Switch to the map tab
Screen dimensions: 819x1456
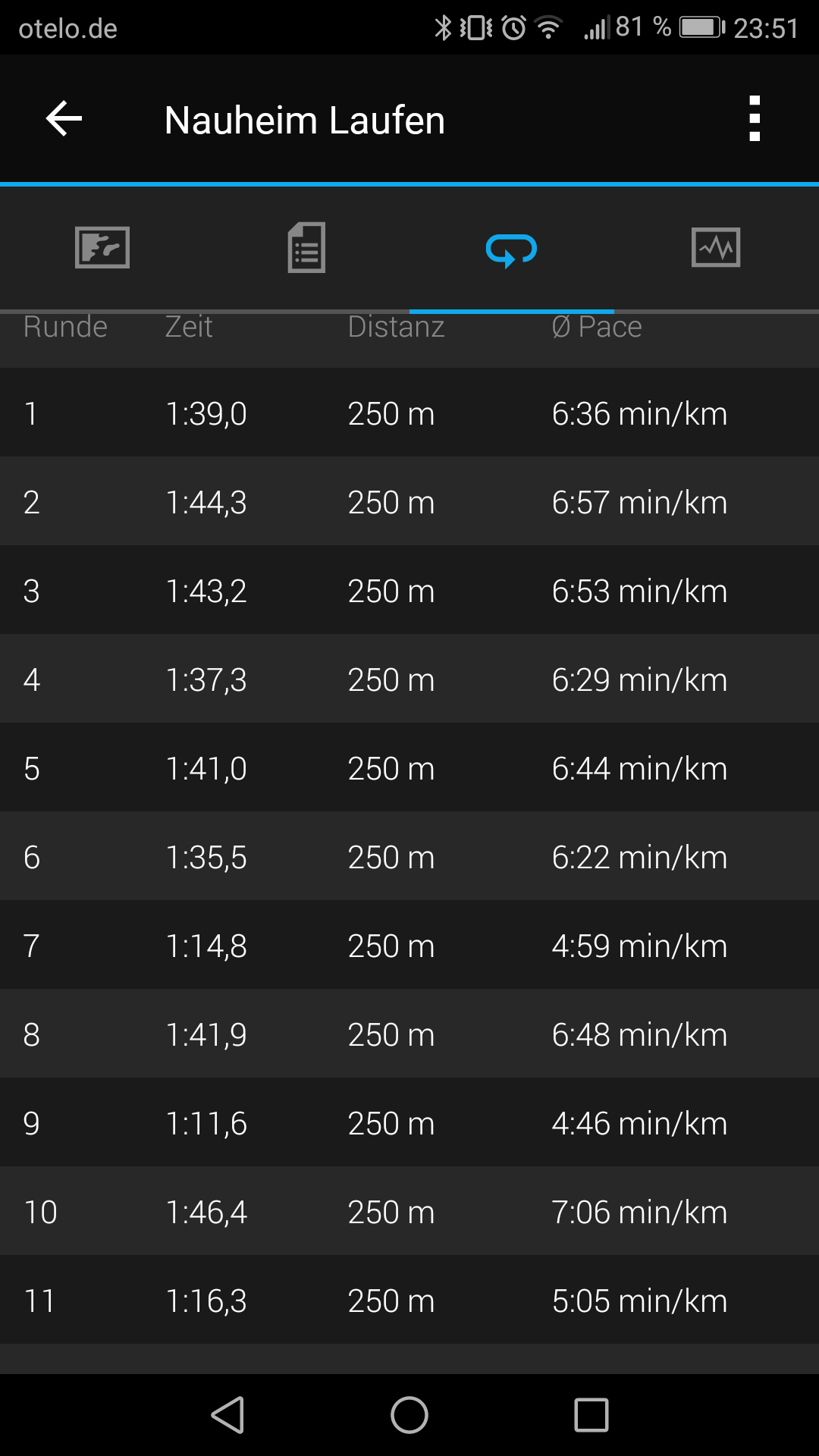[102, 247]
